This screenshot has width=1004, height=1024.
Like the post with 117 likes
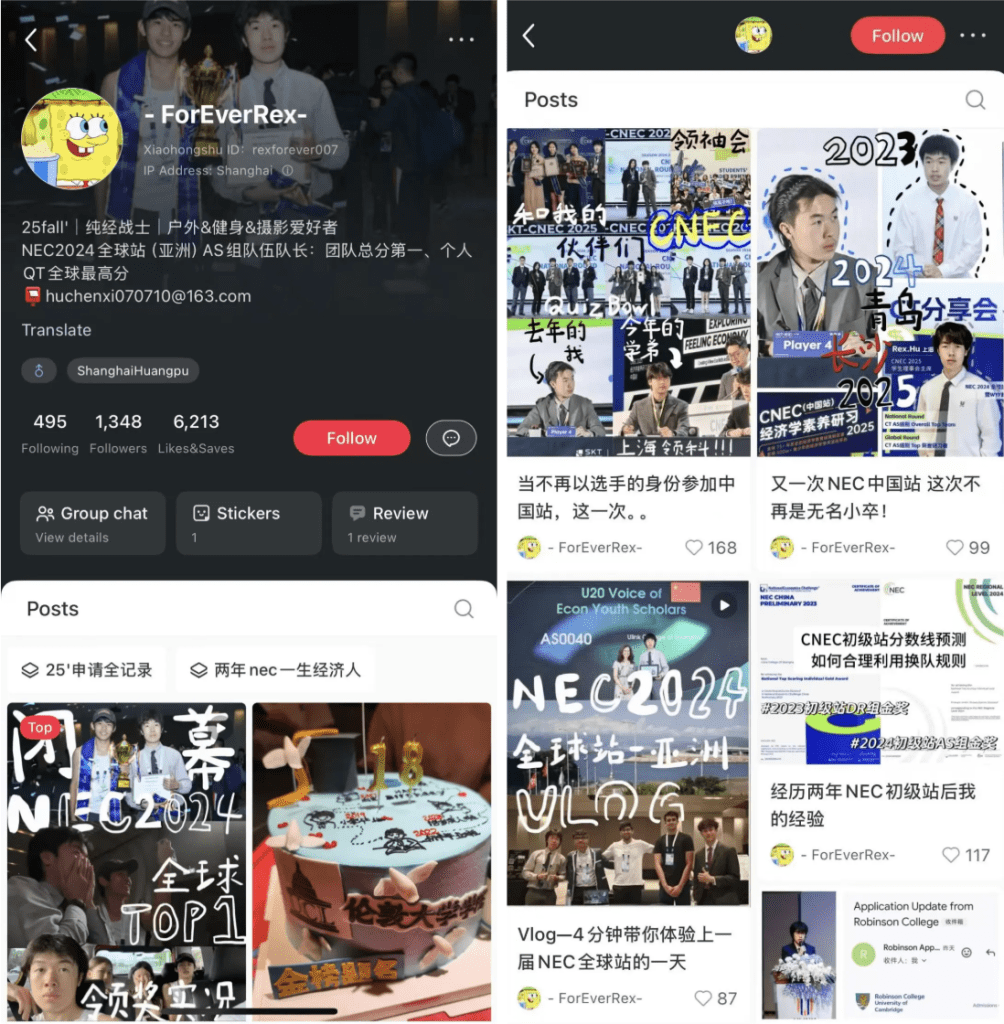[x=951, y=855]
